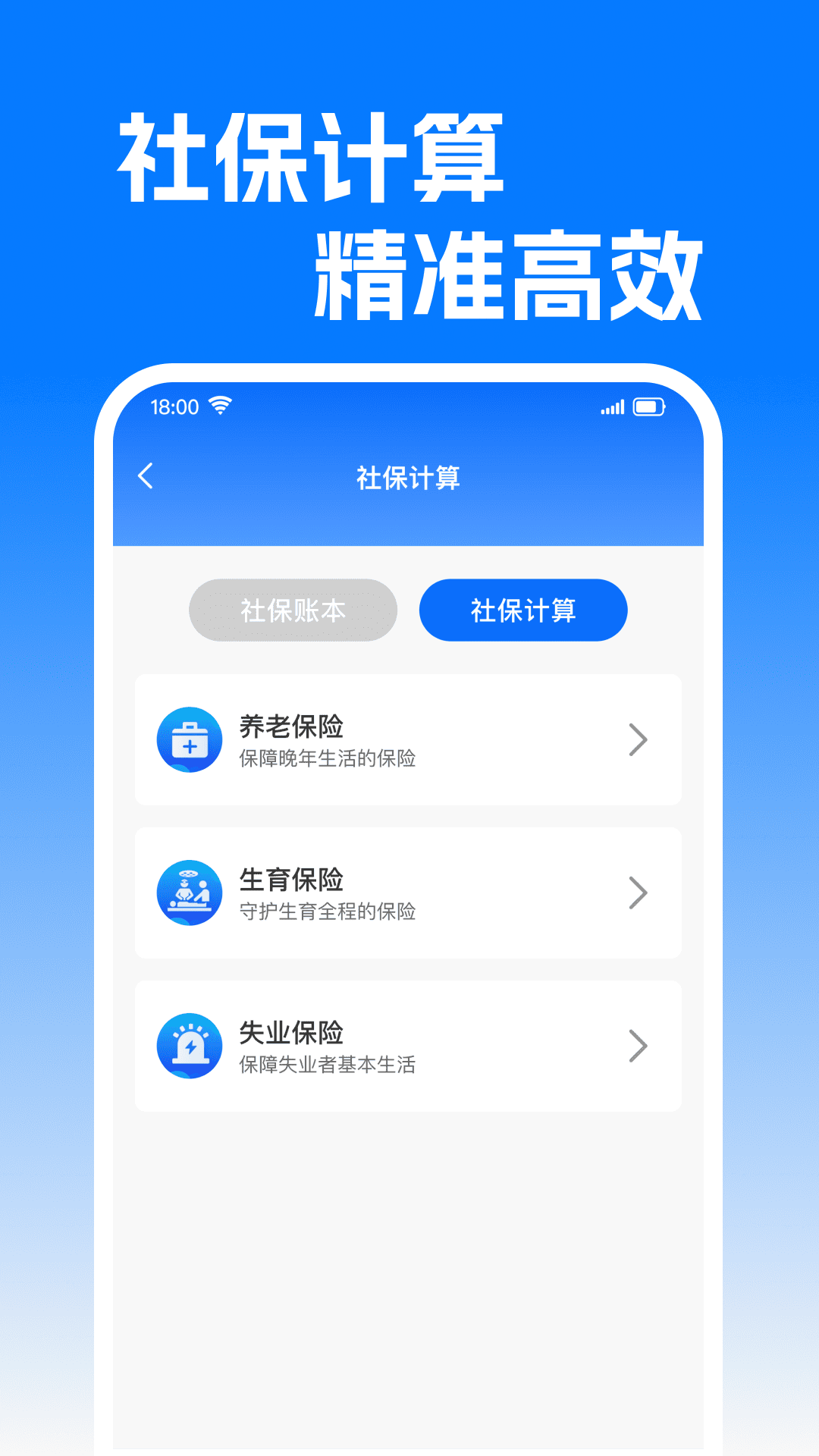Tap the Wi-Fi icon in status bar
Viewport: 819px width, 1456px height.
coord(218,406)
